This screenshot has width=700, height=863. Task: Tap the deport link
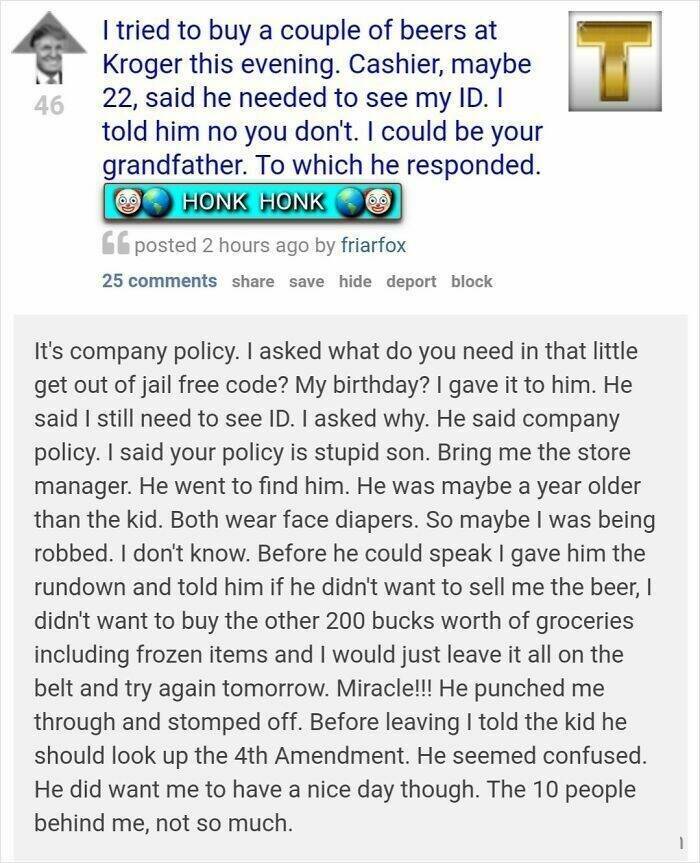(x=410, y=282)
